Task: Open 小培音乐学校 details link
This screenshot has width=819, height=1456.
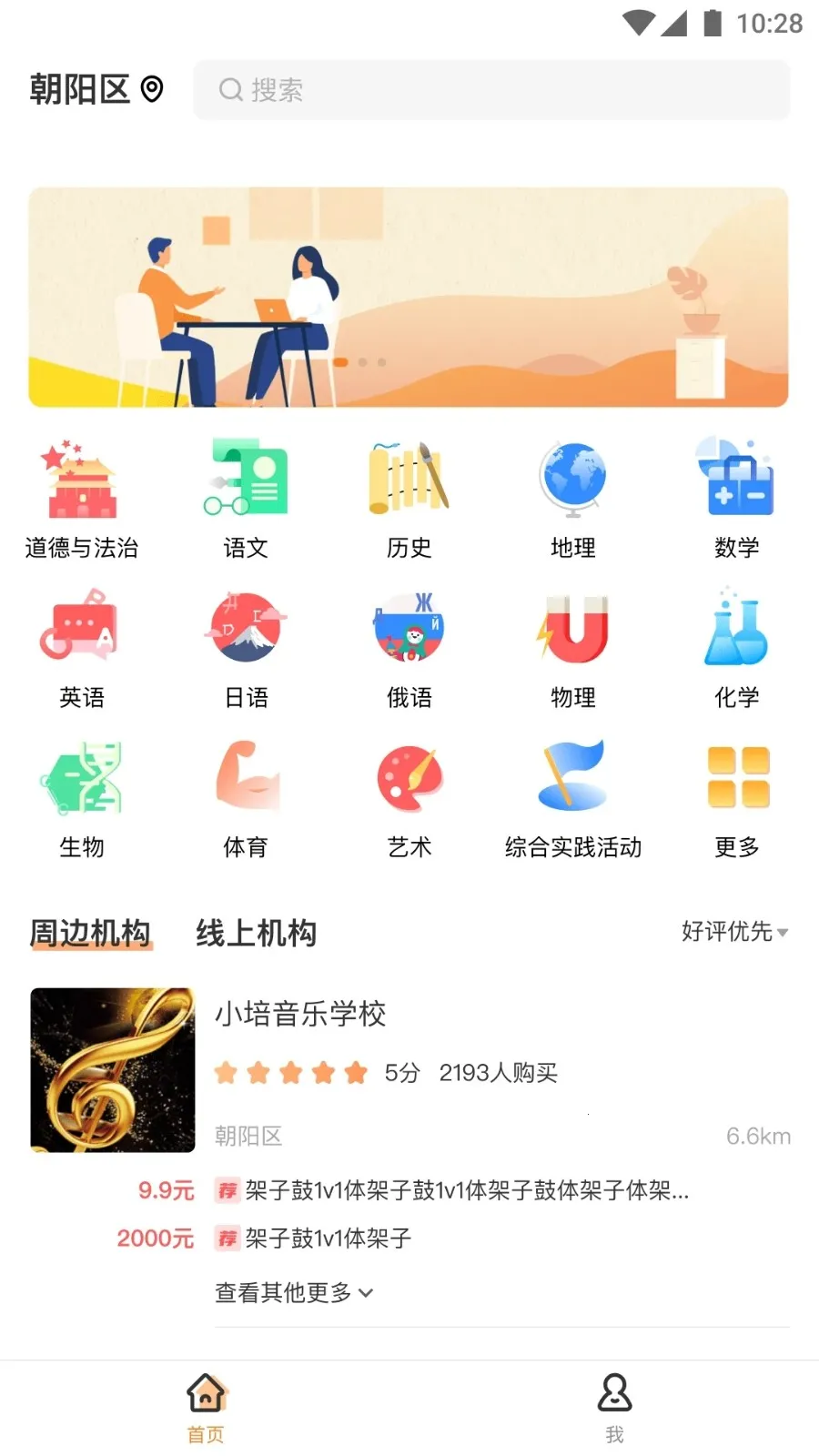Action: point(300,1015)
